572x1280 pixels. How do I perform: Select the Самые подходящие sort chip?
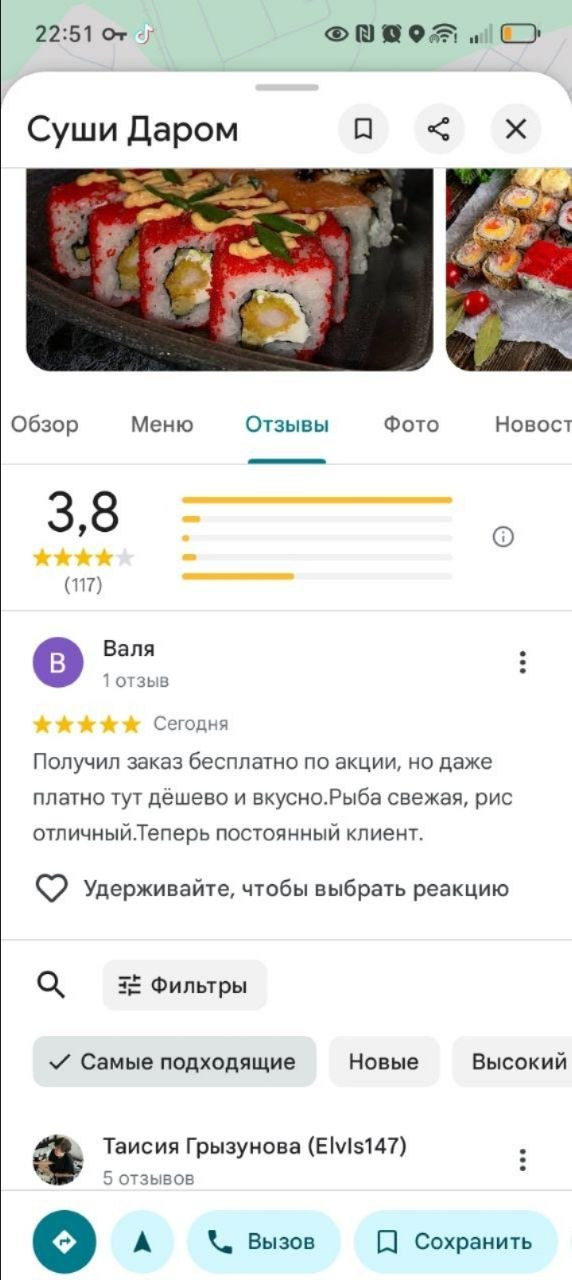tap(174, 1061)
